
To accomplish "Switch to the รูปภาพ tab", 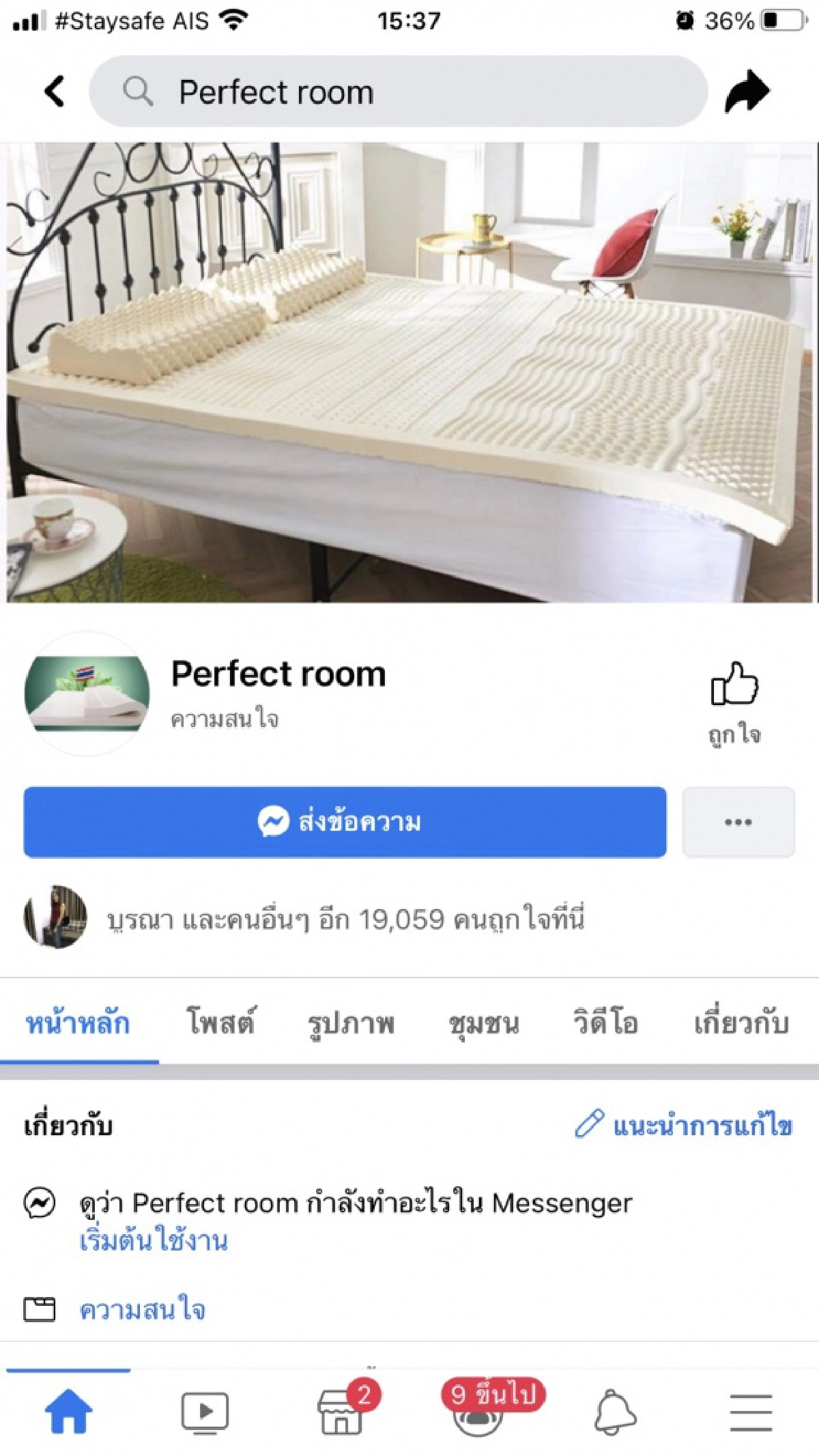I will [x=351, y=1023].
